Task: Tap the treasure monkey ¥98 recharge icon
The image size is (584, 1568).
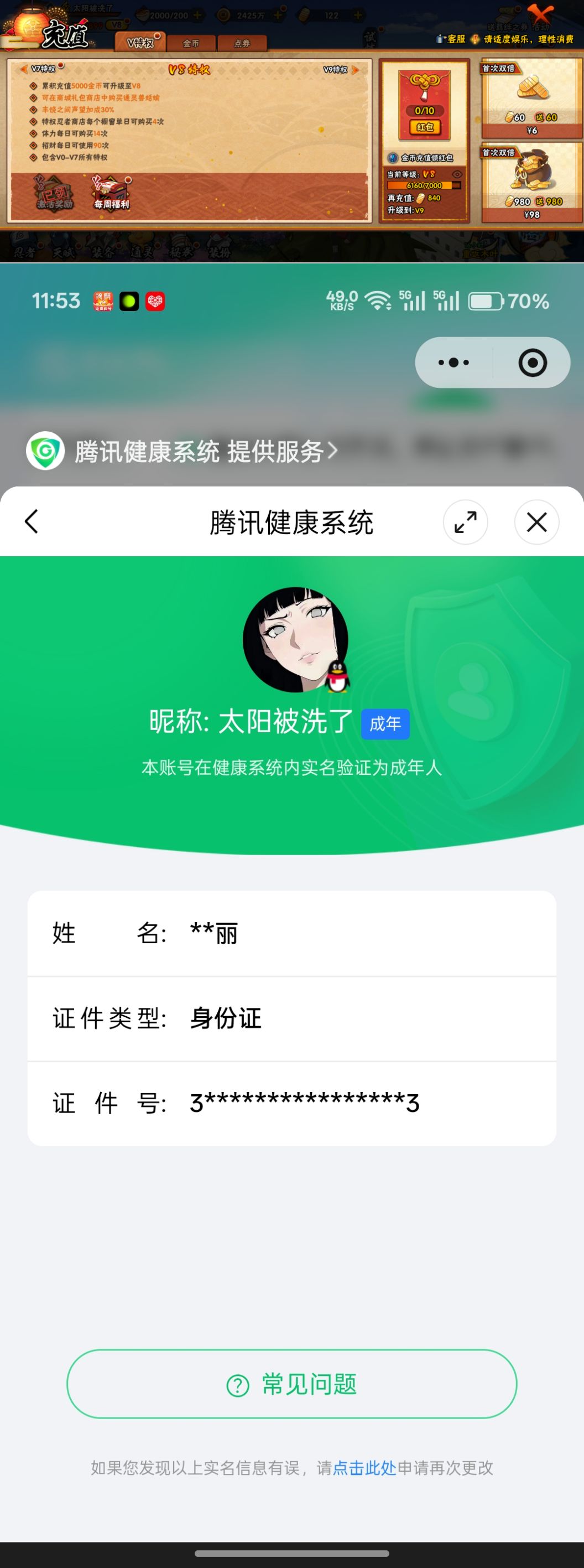Action: (531, 177)
